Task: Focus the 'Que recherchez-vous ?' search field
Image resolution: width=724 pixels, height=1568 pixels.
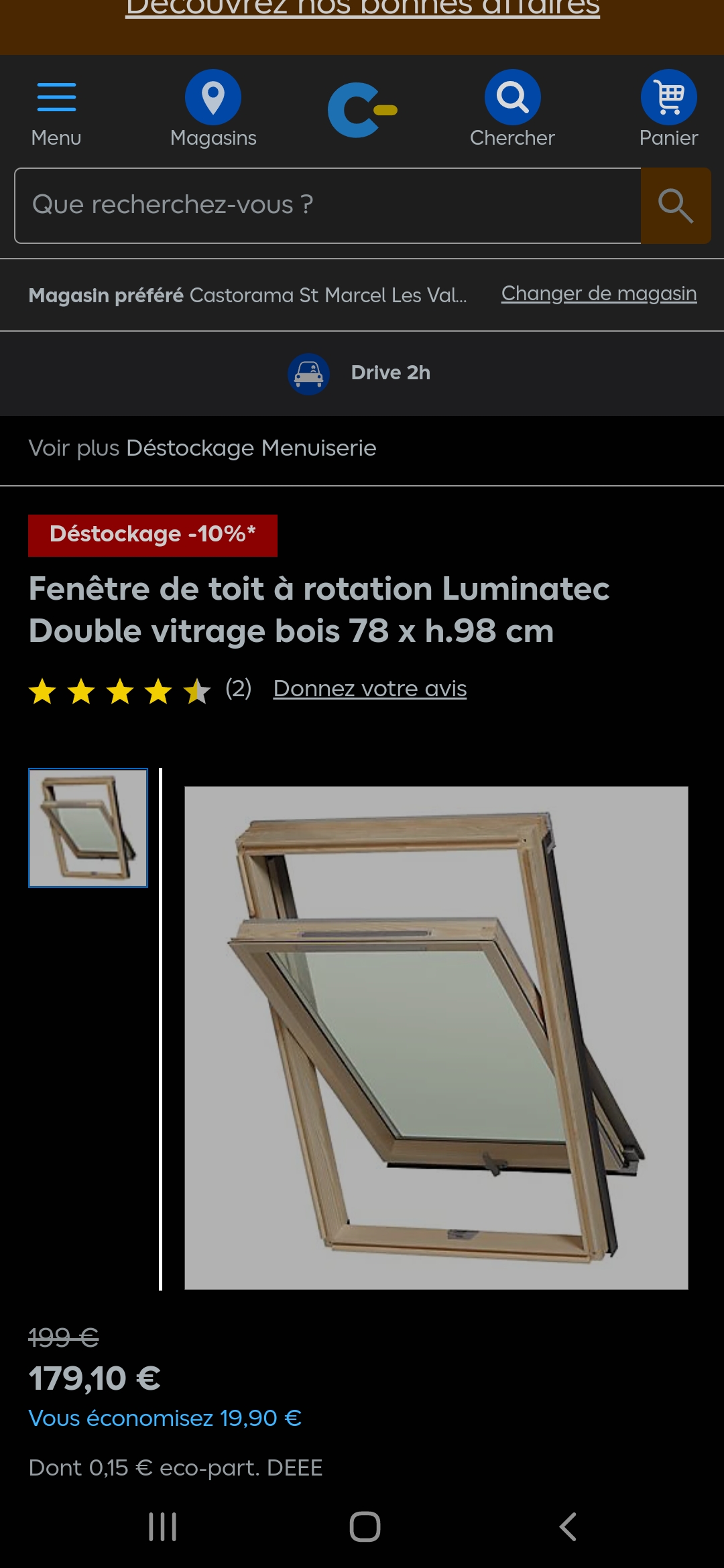Action: (327, 205)
